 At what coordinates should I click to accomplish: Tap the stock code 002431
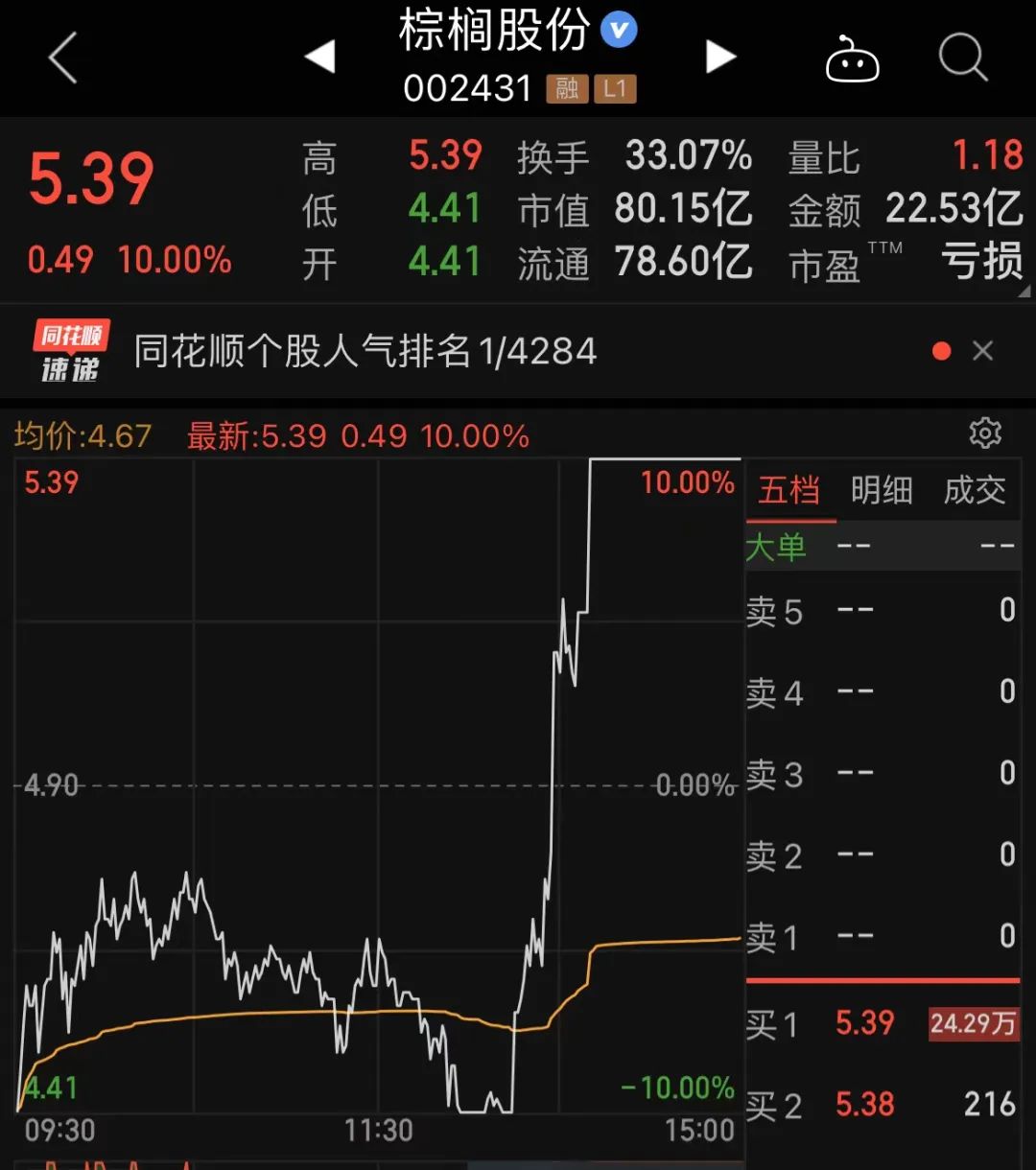click(467, 88)
